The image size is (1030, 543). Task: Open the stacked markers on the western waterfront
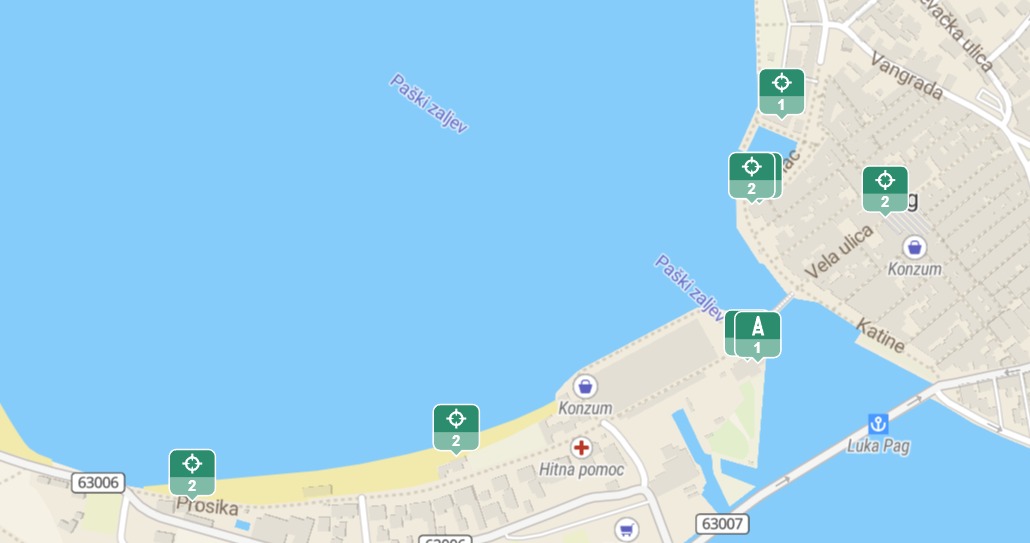coord(751,175)
